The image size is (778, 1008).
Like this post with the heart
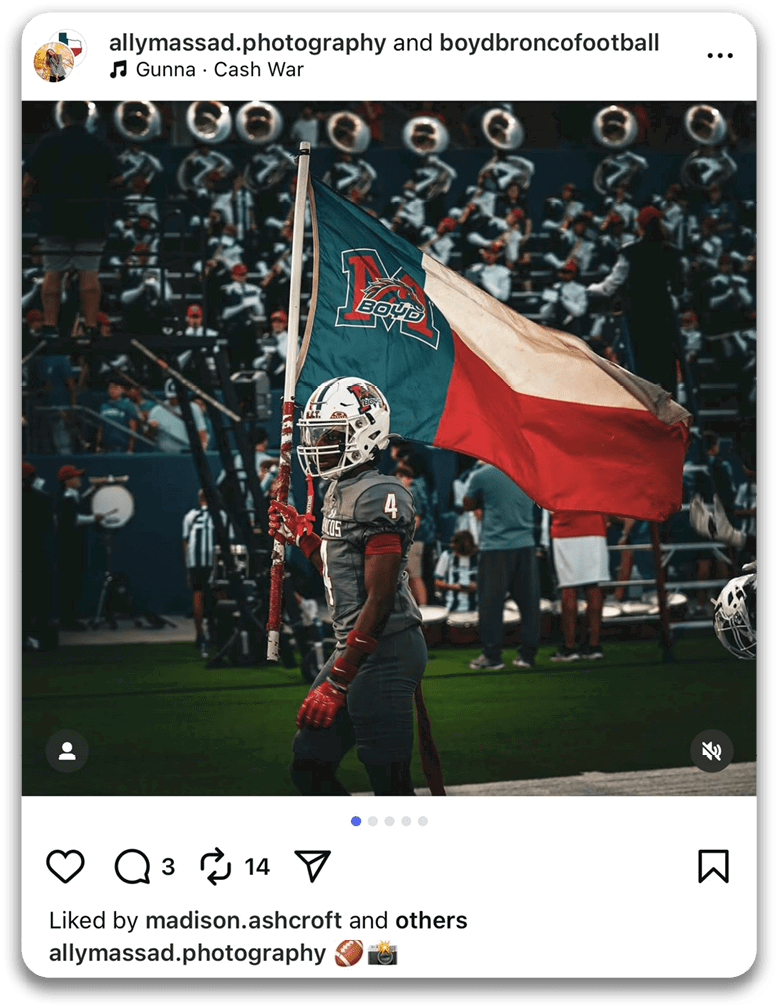pyautogui.click(x=66, y=866)
